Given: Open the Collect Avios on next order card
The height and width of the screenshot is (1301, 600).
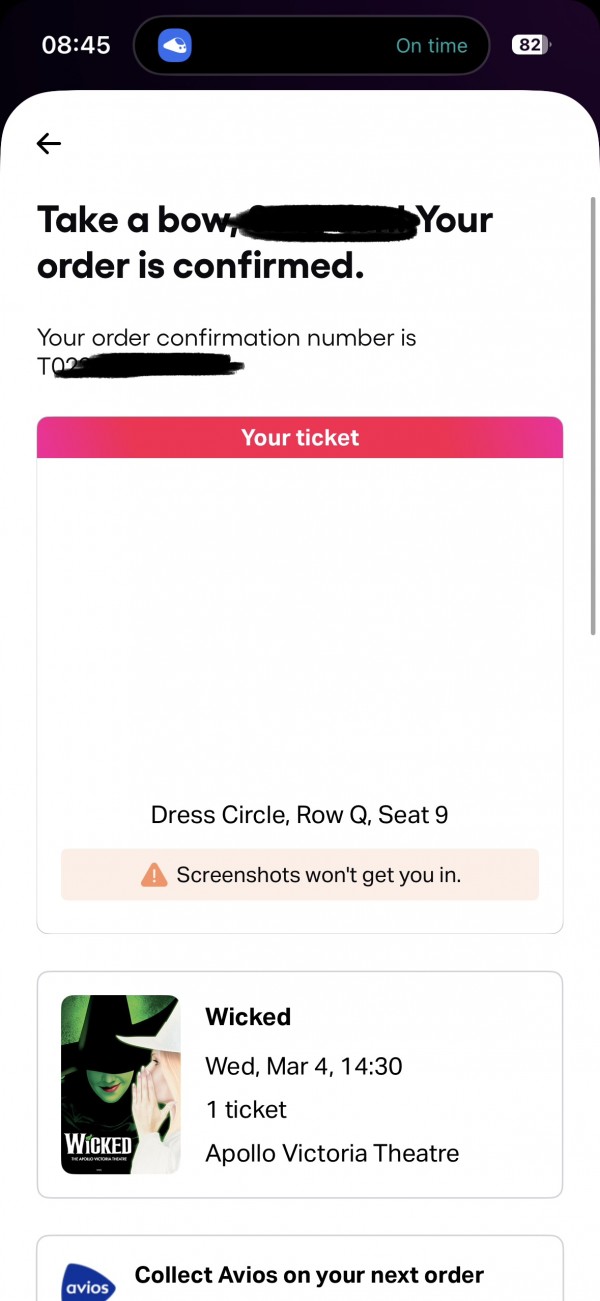Looking at the screenshot, I should point(300,1275).
